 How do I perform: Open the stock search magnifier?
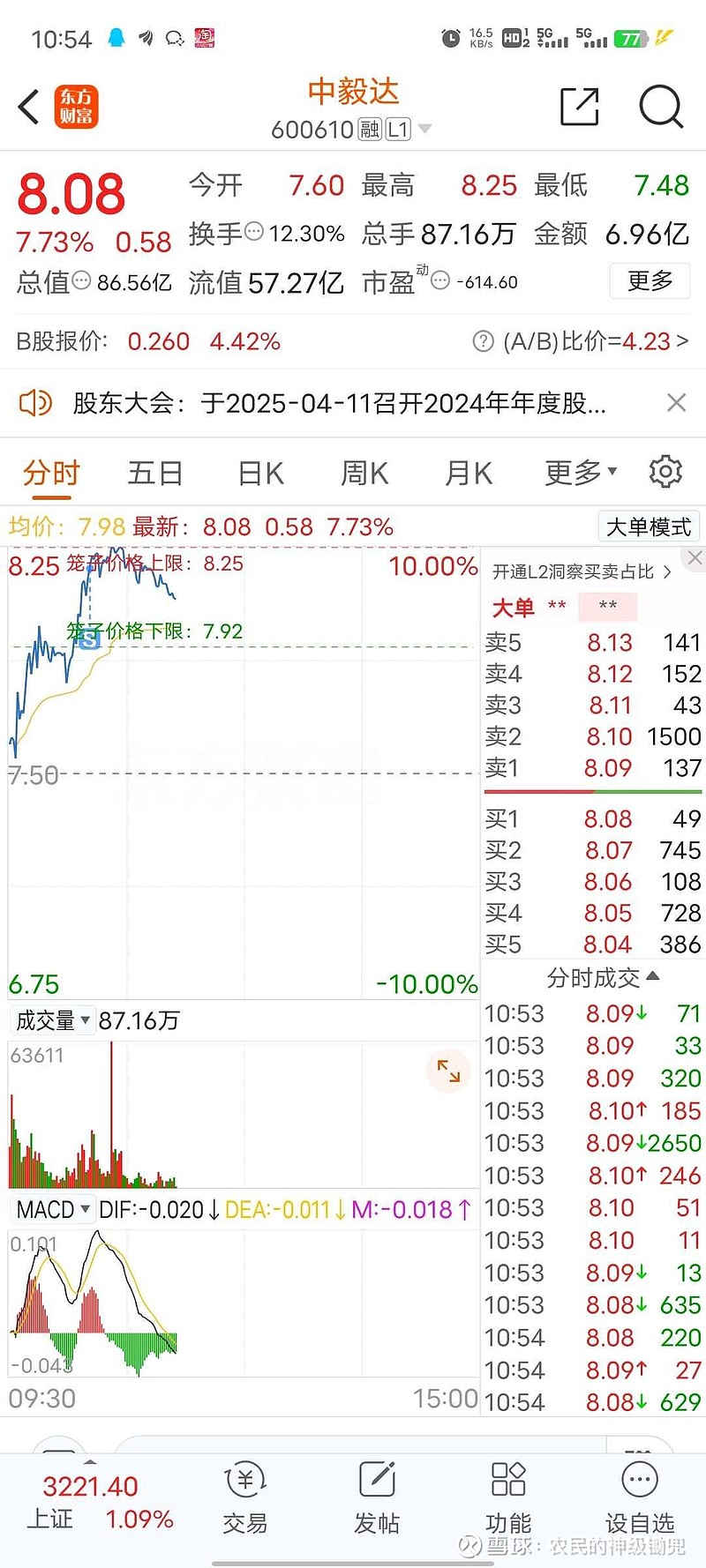coord(660,106)
